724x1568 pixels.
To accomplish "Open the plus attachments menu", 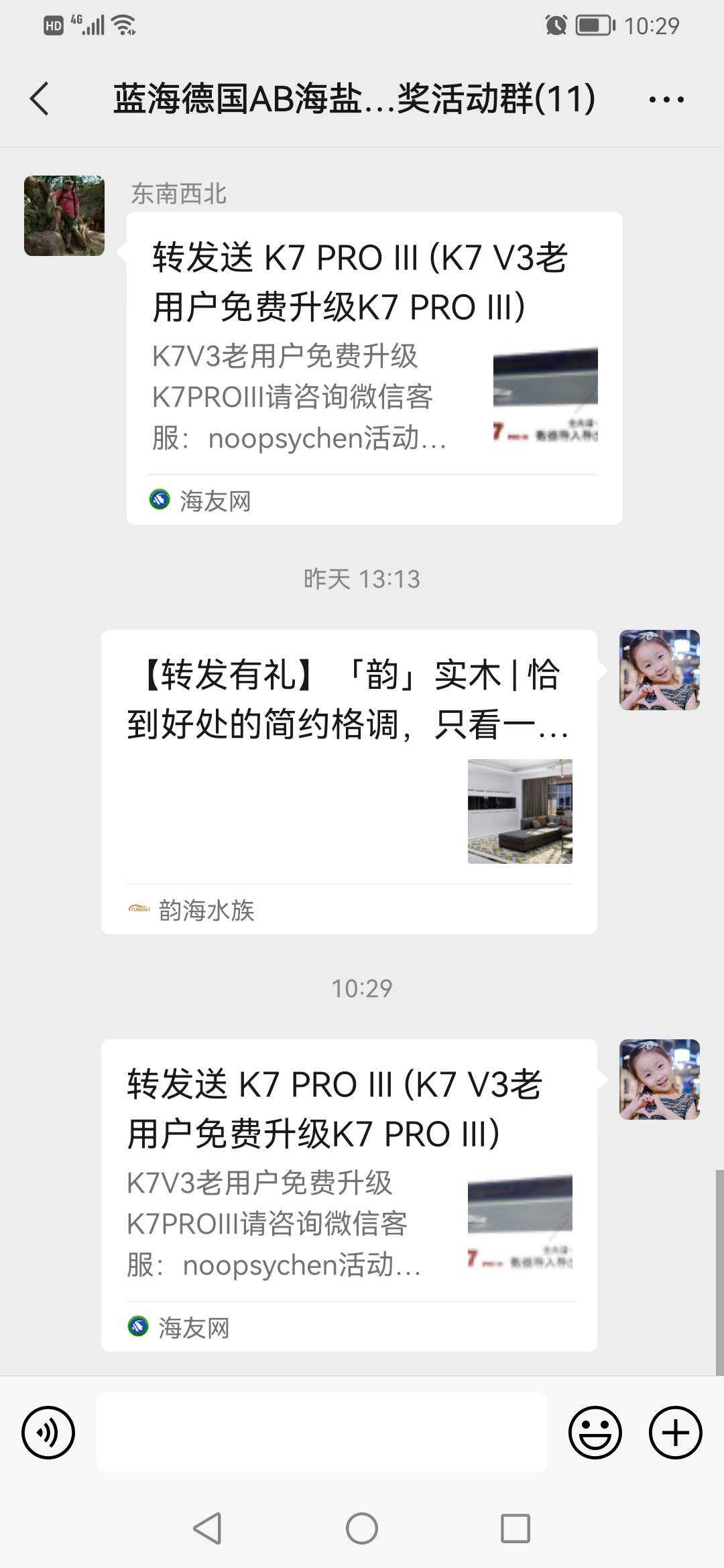I will [675, 1433].
